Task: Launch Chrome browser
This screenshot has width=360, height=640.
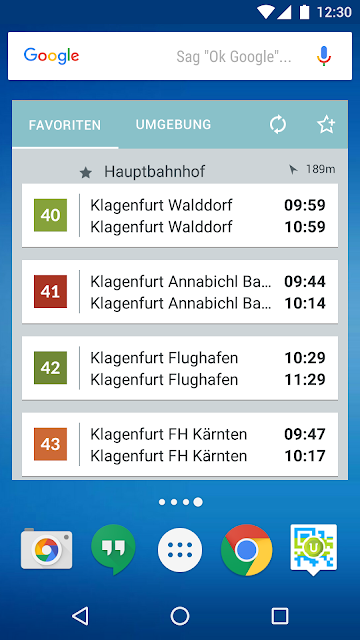Action: (x=247, y=550)
